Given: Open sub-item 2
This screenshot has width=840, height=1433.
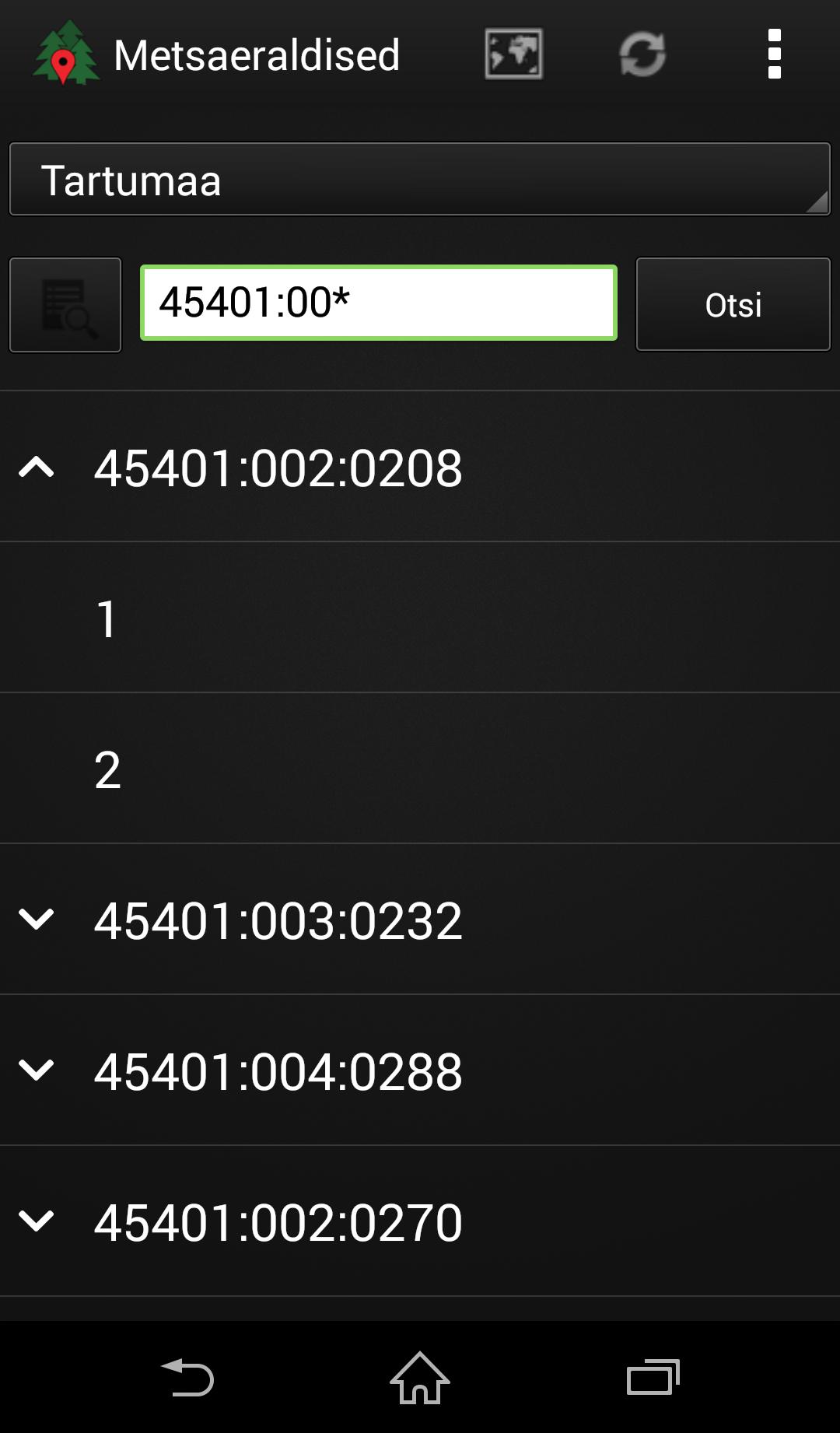Looking at the screenshot, I should 420,769.
